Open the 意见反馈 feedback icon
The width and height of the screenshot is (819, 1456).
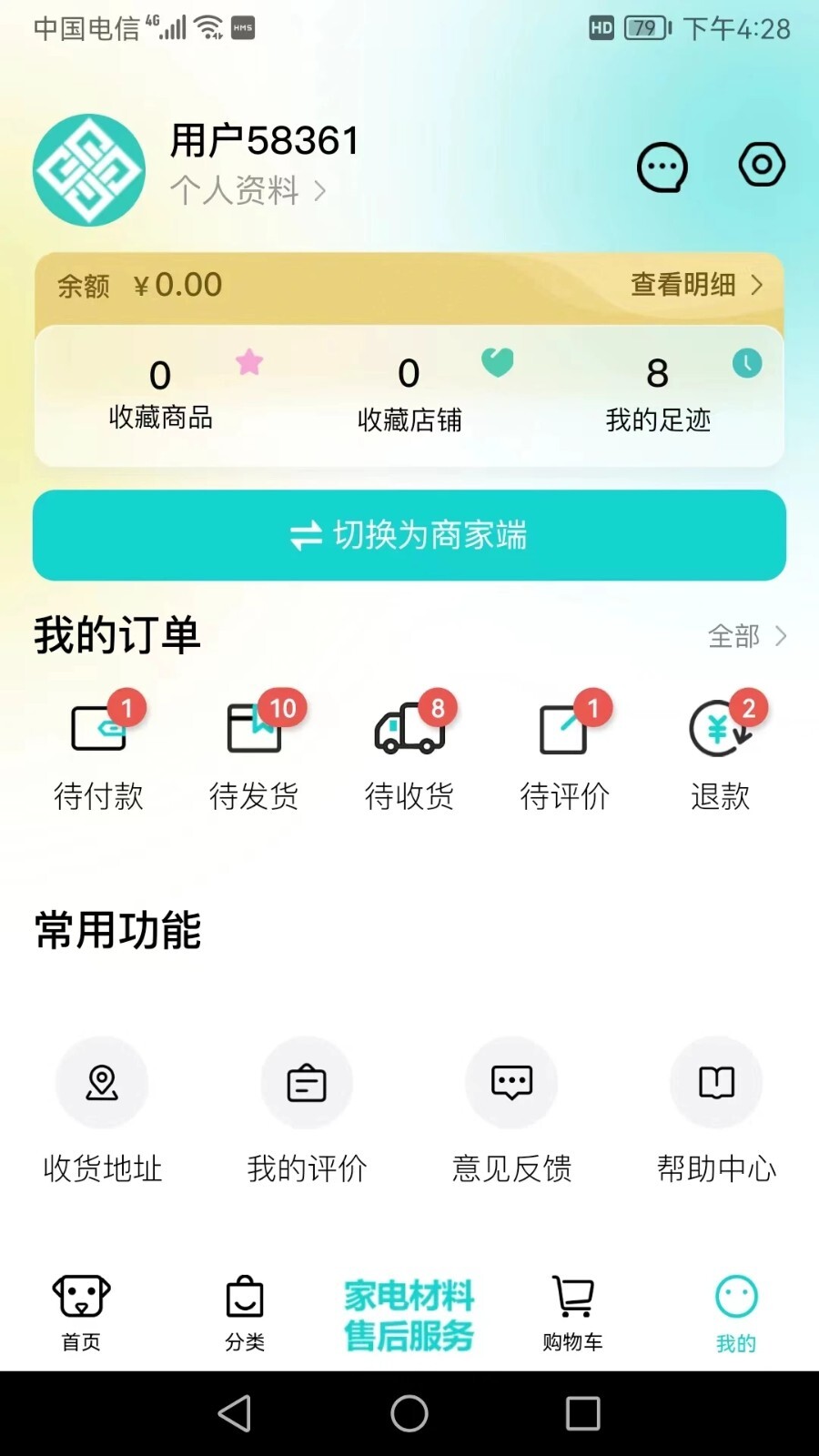point(511,1082)
